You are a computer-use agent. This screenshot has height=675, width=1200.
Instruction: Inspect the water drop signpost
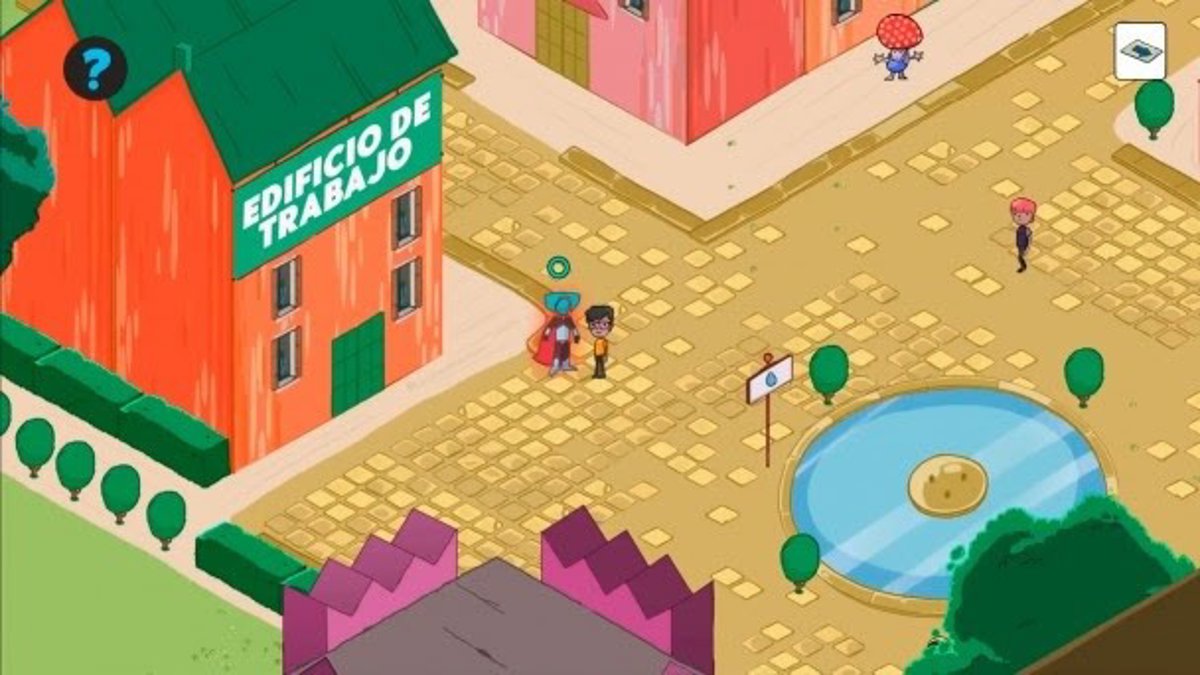click(770, 380)
